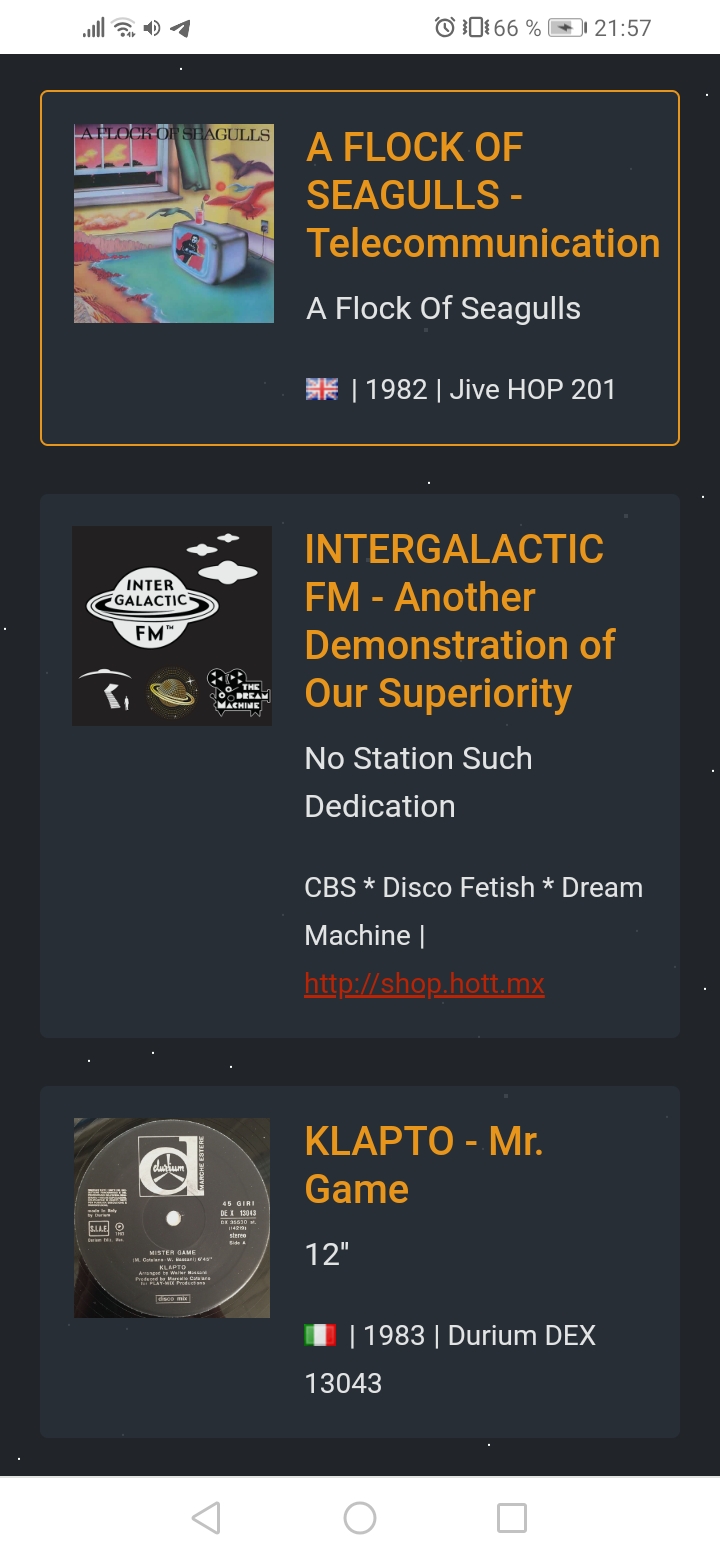The width and height of the screenshot is (720, 1560).
Task: Show recent apps
Action: 512,1518
